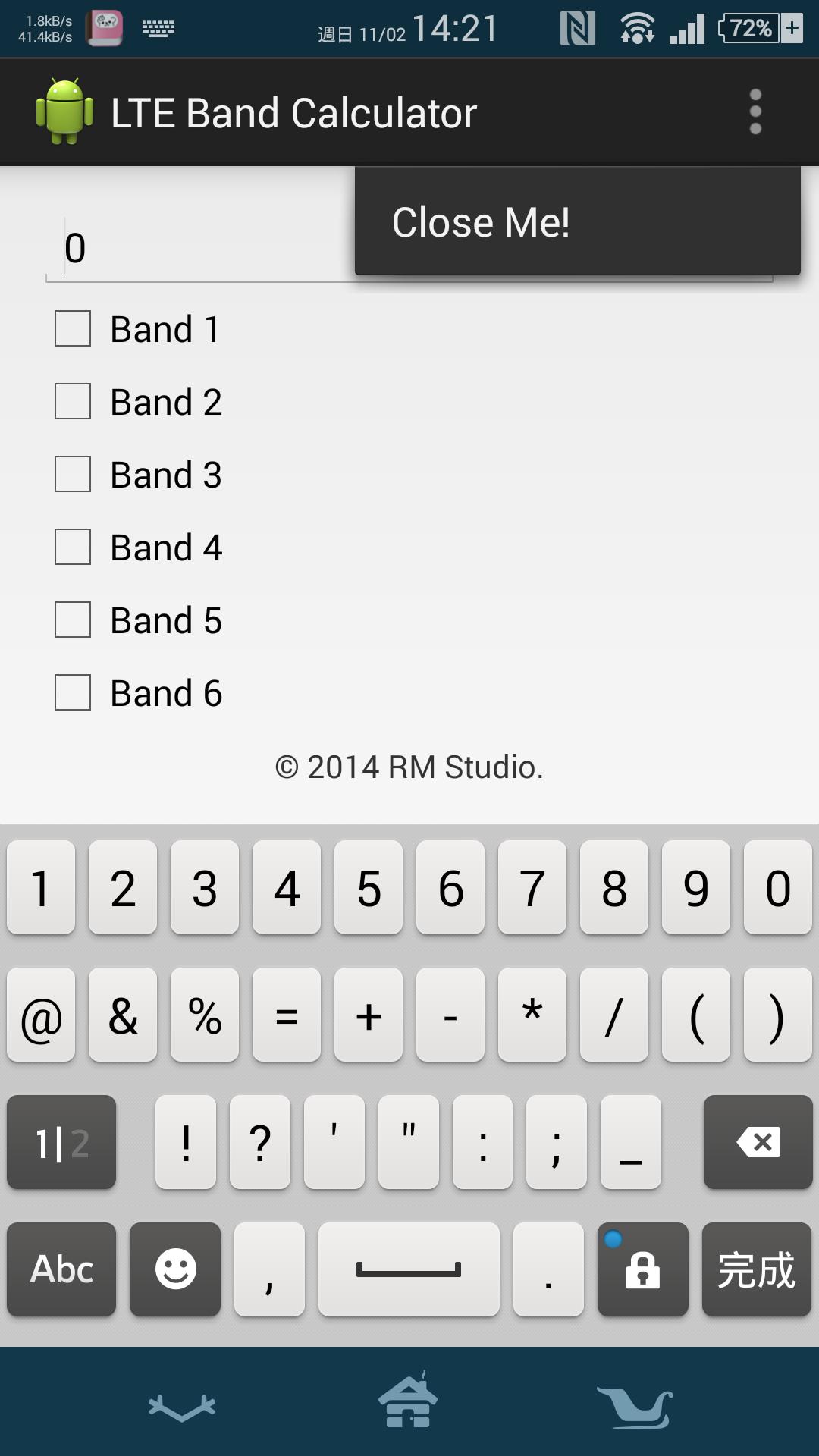Tap the Abc key to switch to letters
Screen dimensions: 819x1456
point(61,1269)
